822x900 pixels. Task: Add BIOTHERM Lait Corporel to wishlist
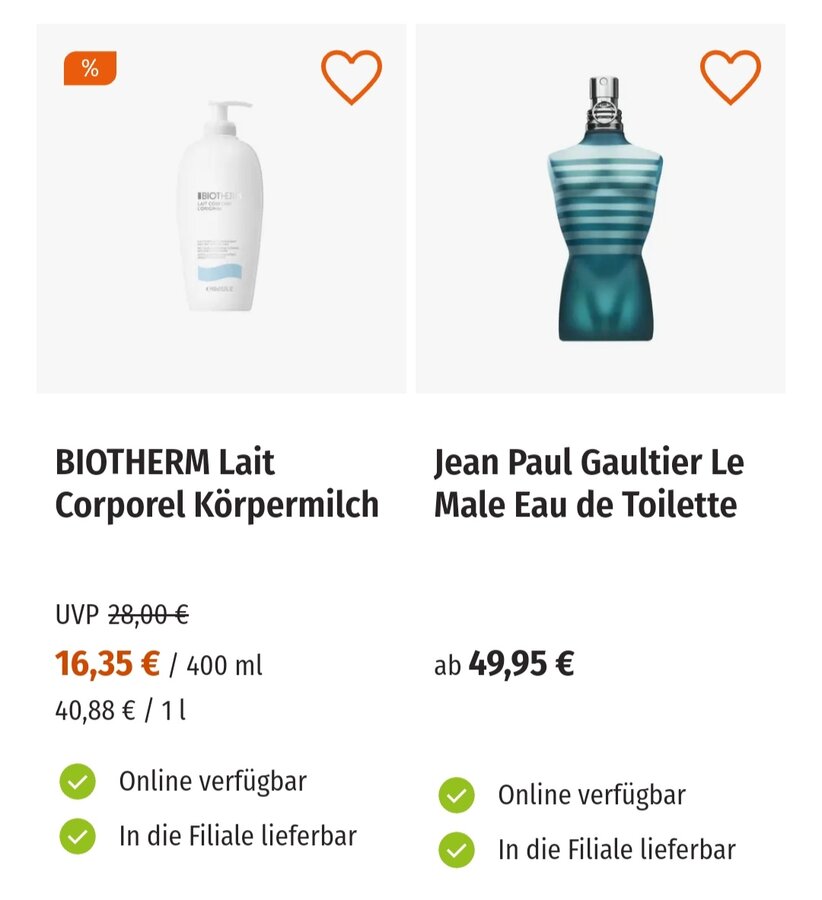(x=351, y=76)
